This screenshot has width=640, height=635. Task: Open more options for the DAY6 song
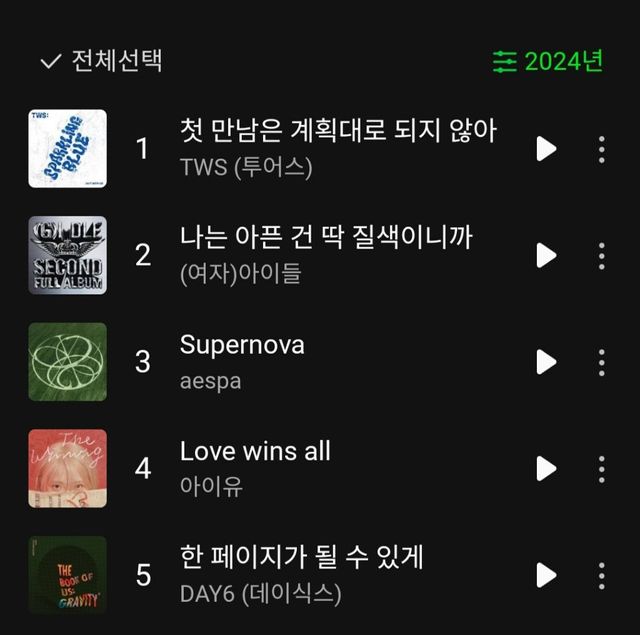point(601,575)
